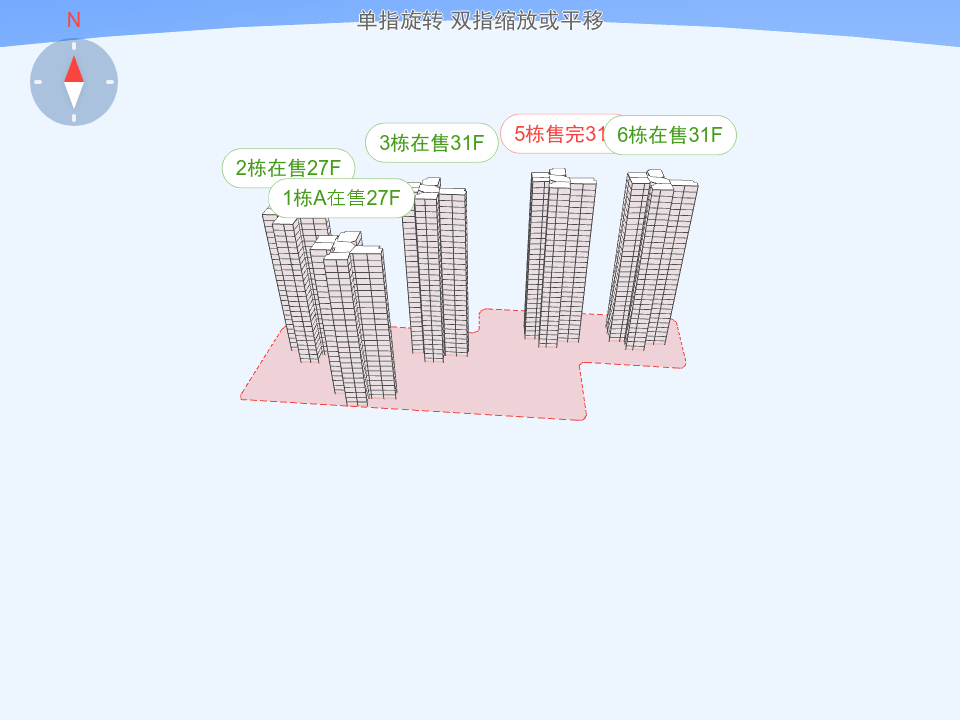
Task: Tap the compass to reset north
Action: coord(74,82)
